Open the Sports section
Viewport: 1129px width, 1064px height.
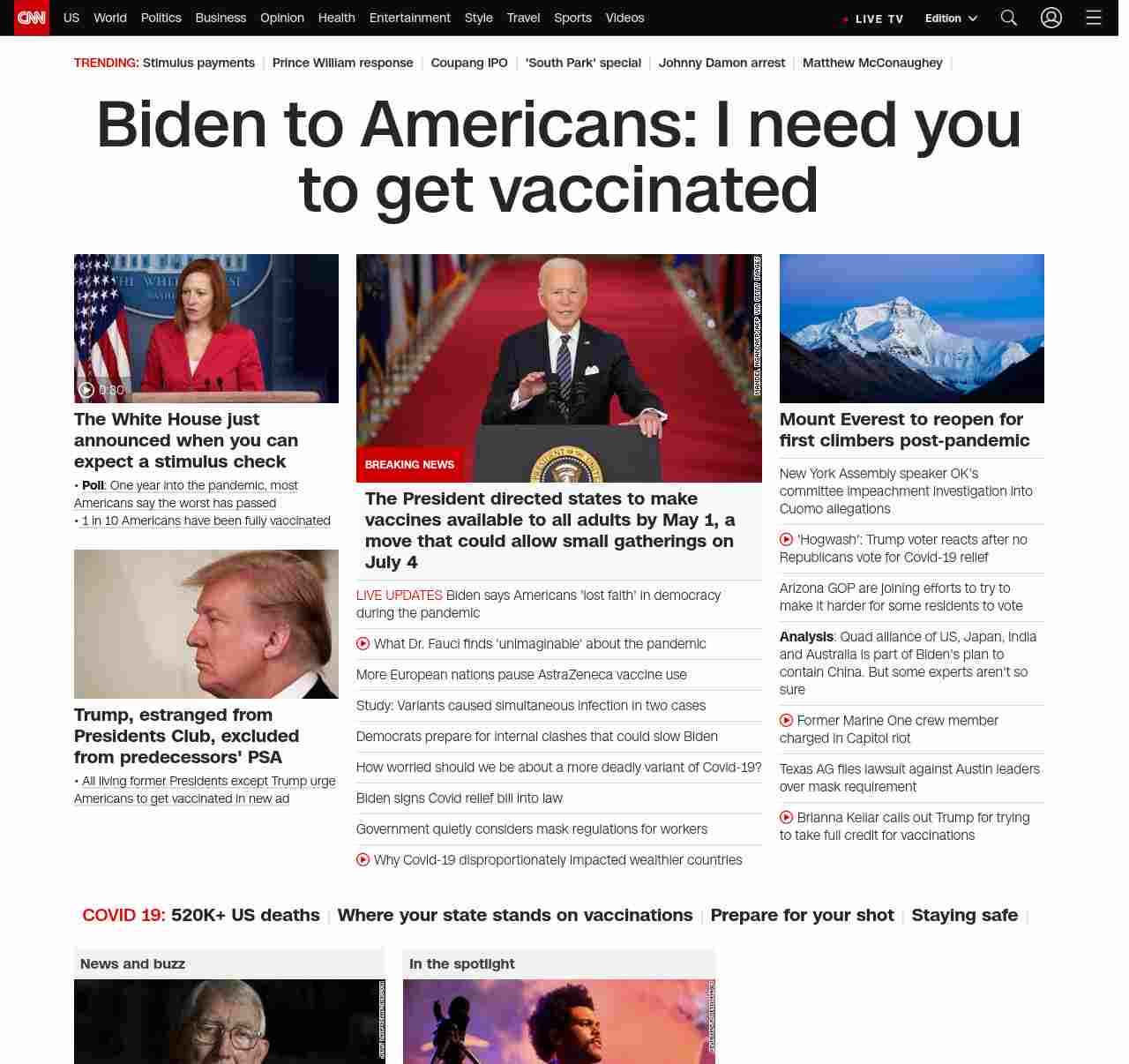pyautogui.click(x=572, y=18)
